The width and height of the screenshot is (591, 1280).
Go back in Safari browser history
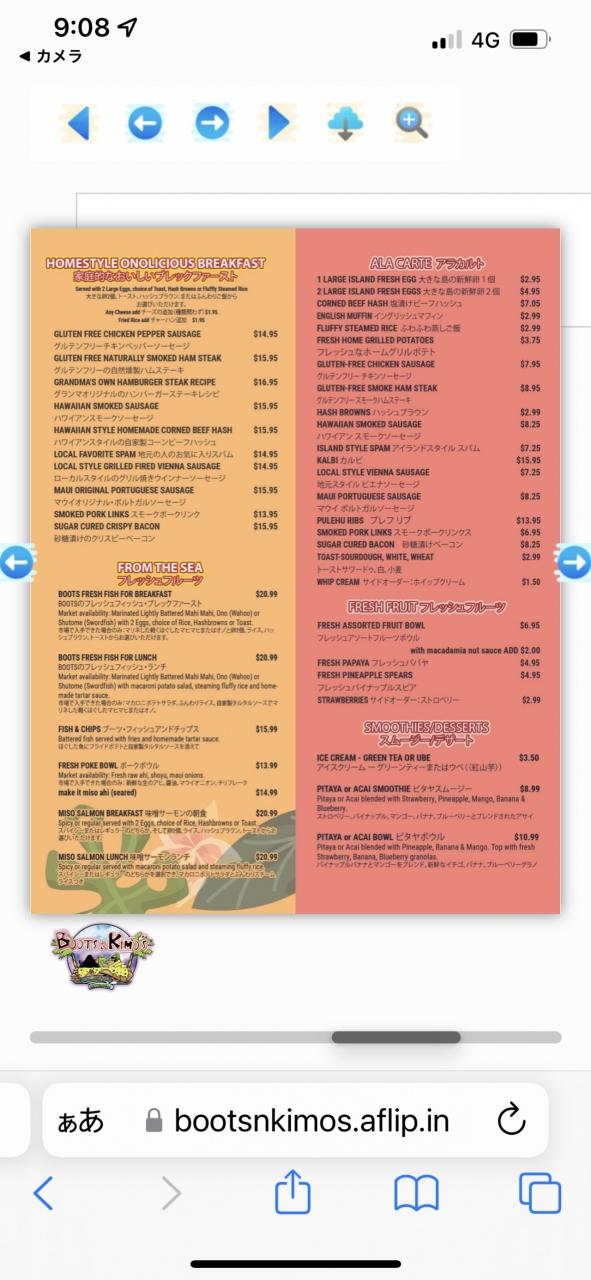pyautogui.click(x=43, y=1193)
